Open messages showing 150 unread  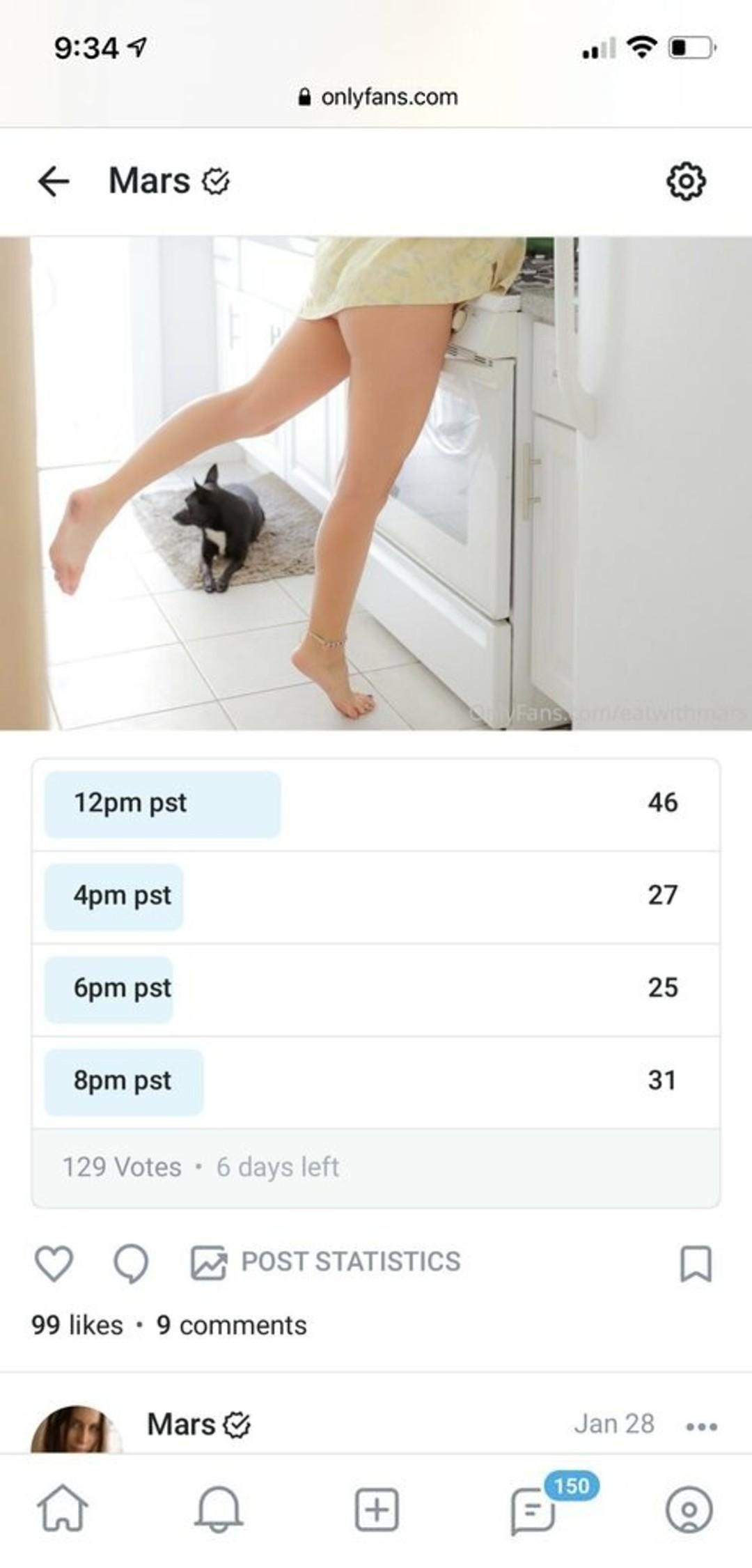click(x=534, y=1509)
